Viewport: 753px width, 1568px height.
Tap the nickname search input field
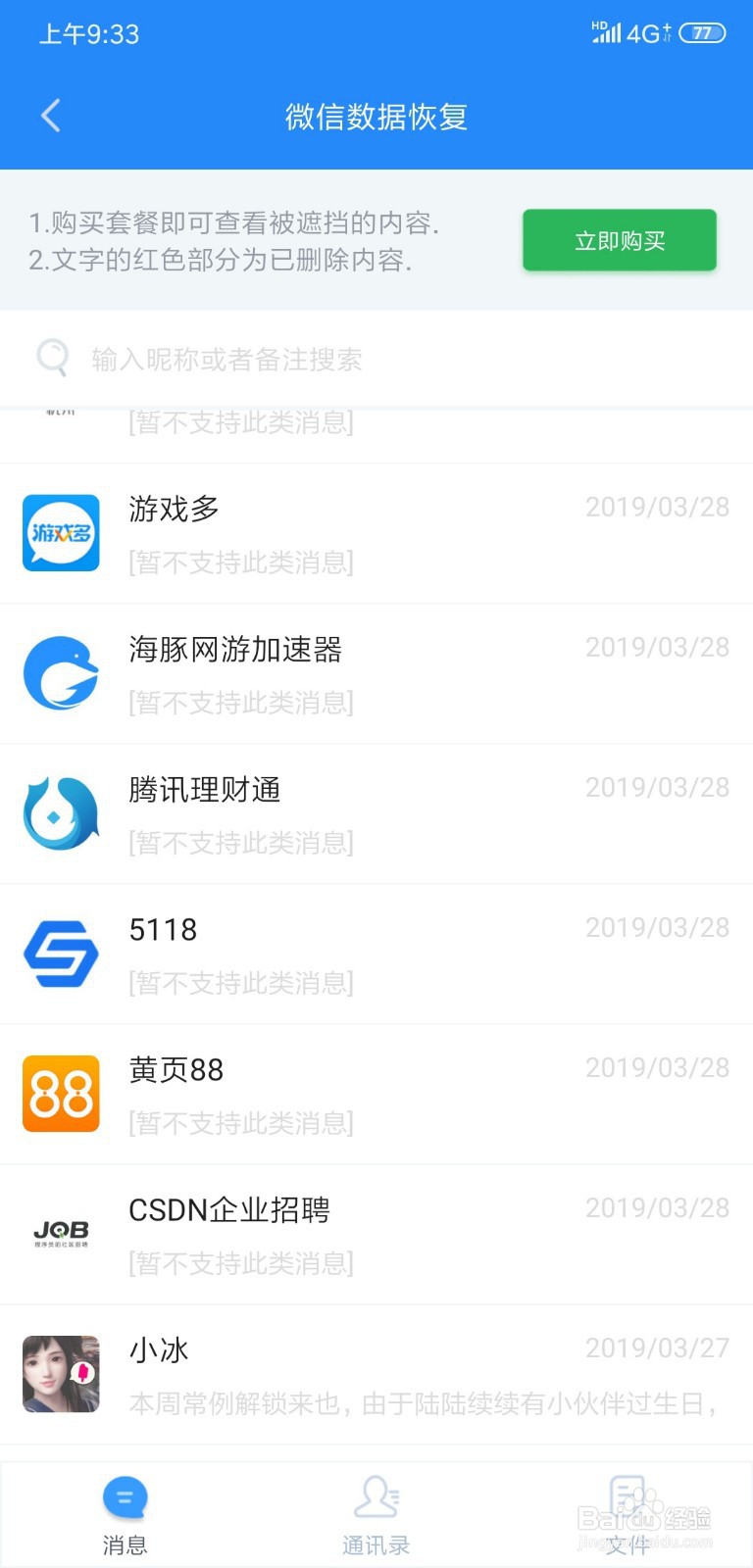pos(294,359)
